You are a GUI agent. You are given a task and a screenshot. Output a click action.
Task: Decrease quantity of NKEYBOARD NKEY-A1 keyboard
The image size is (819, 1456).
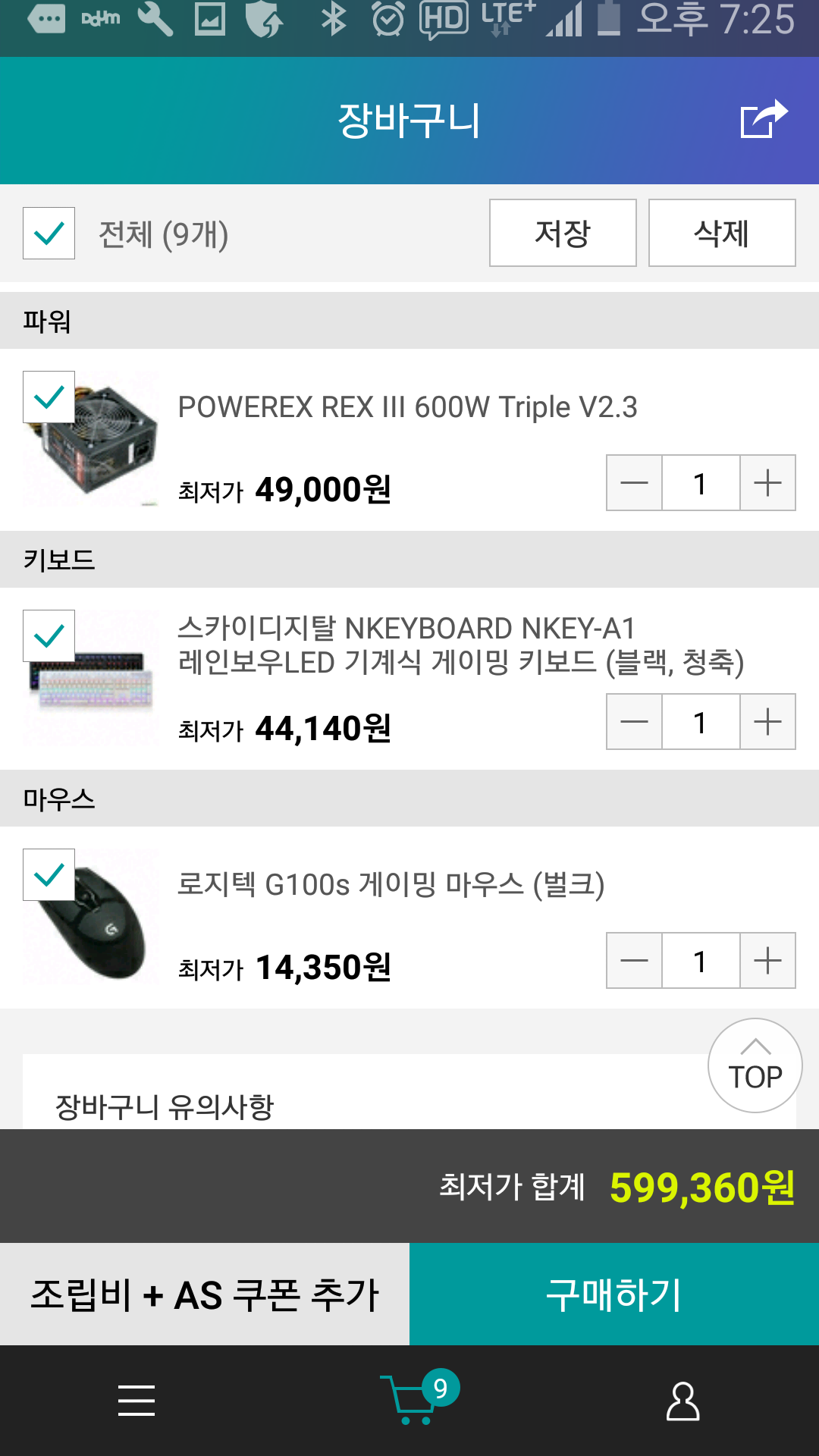[x=634, y=722]
